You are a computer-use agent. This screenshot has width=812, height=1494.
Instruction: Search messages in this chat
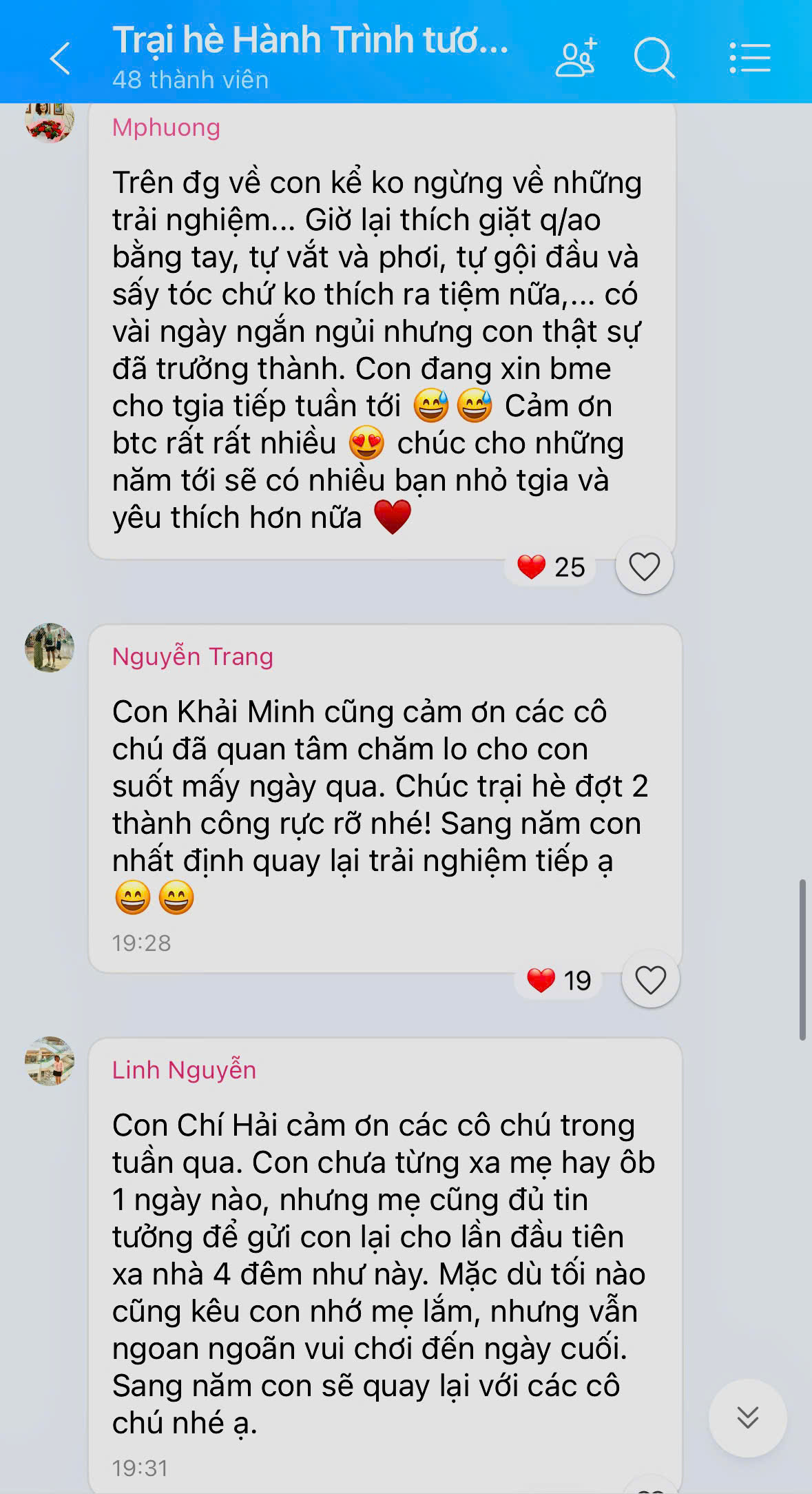point(653,58)
